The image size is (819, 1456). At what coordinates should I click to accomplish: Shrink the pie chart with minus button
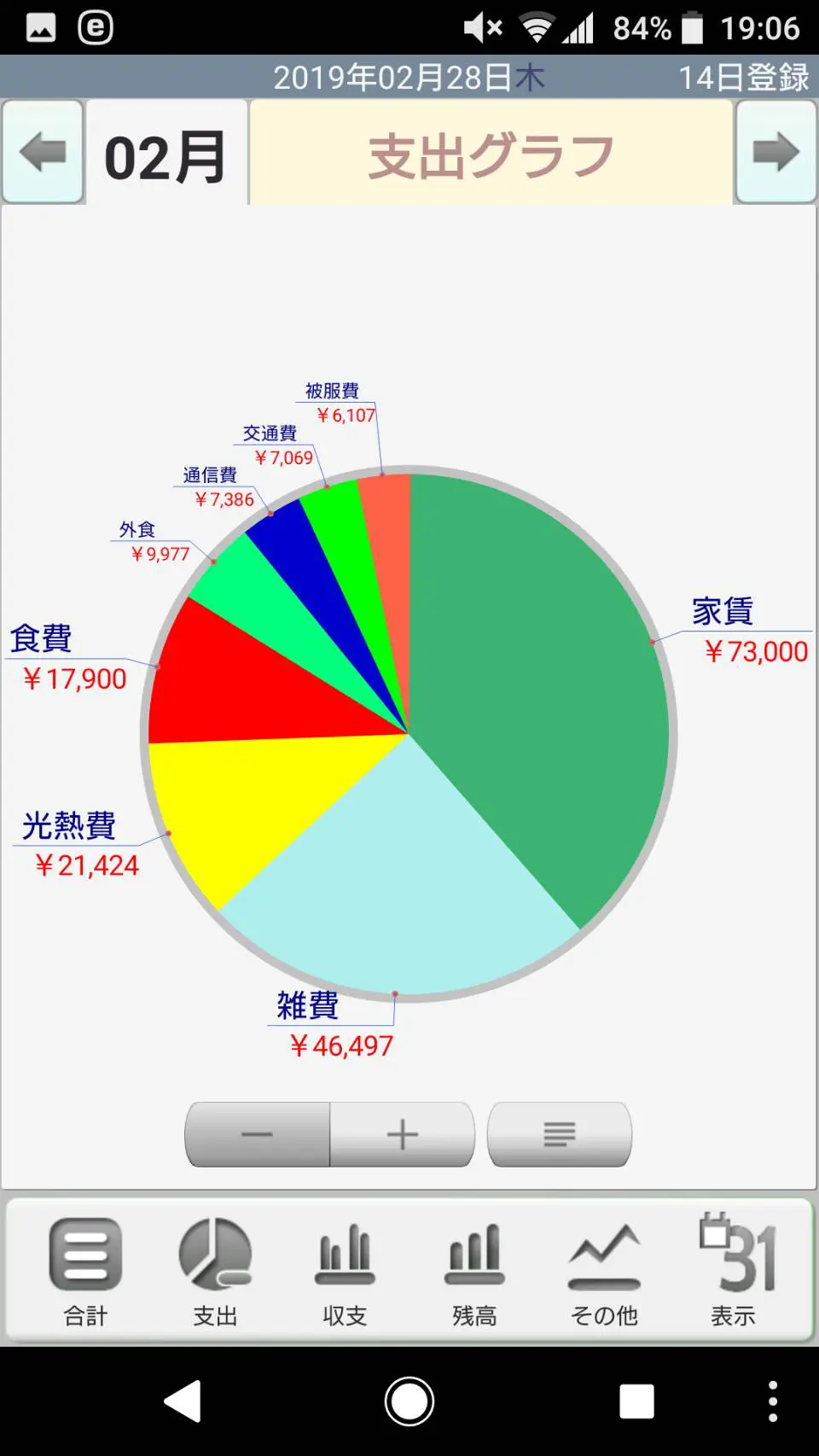coord(258,1134)
